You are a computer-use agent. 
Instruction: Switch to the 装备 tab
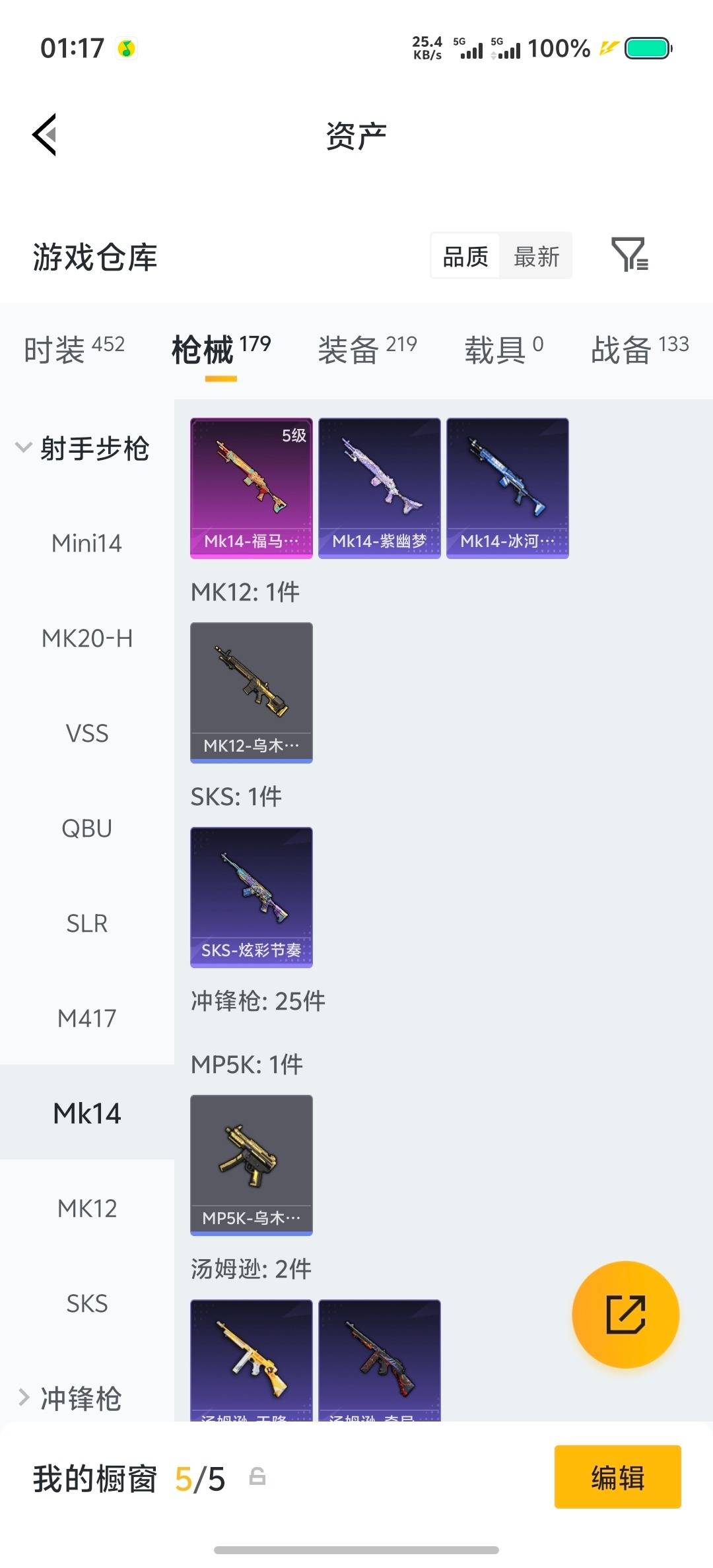352,348
